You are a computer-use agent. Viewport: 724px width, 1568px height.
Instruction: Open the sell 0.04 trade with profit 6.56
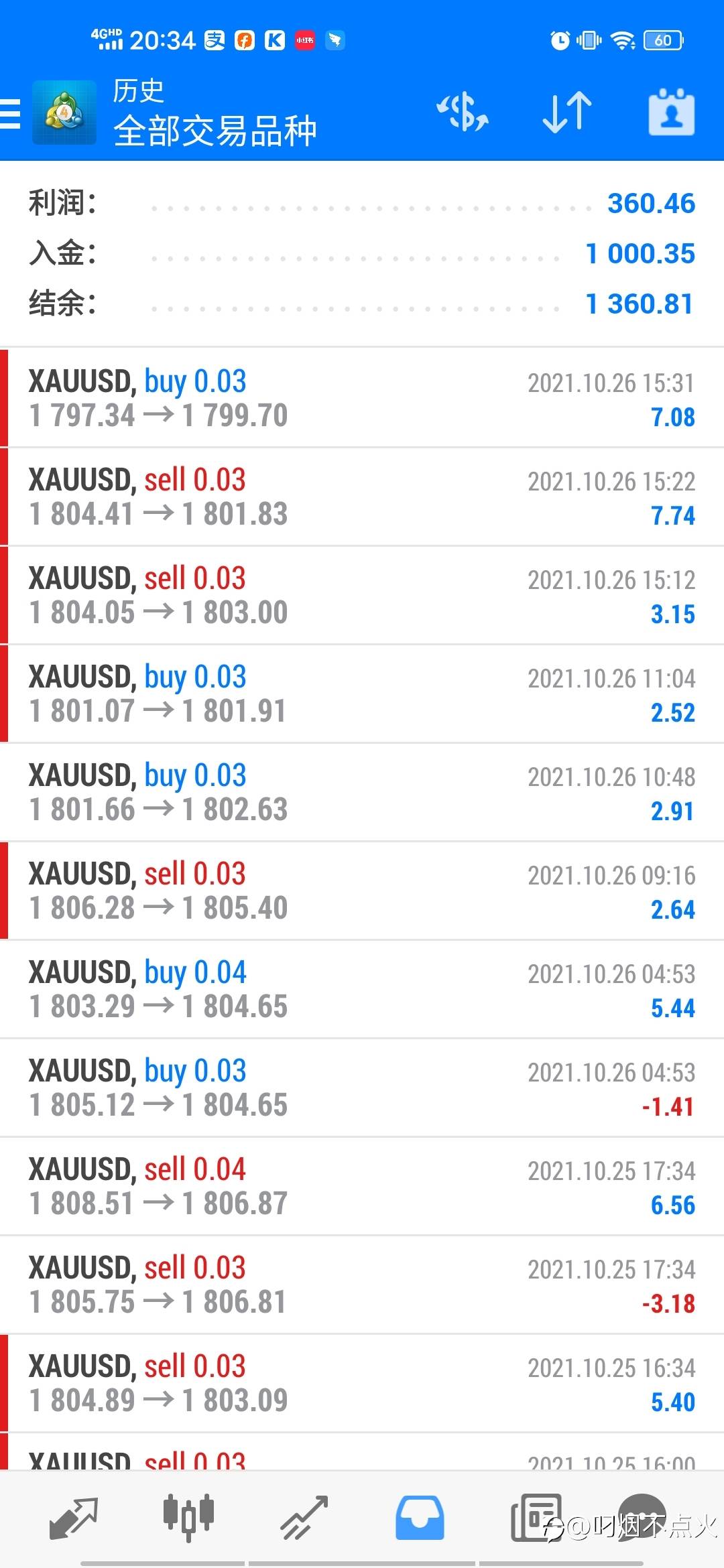pos(362,1186)
